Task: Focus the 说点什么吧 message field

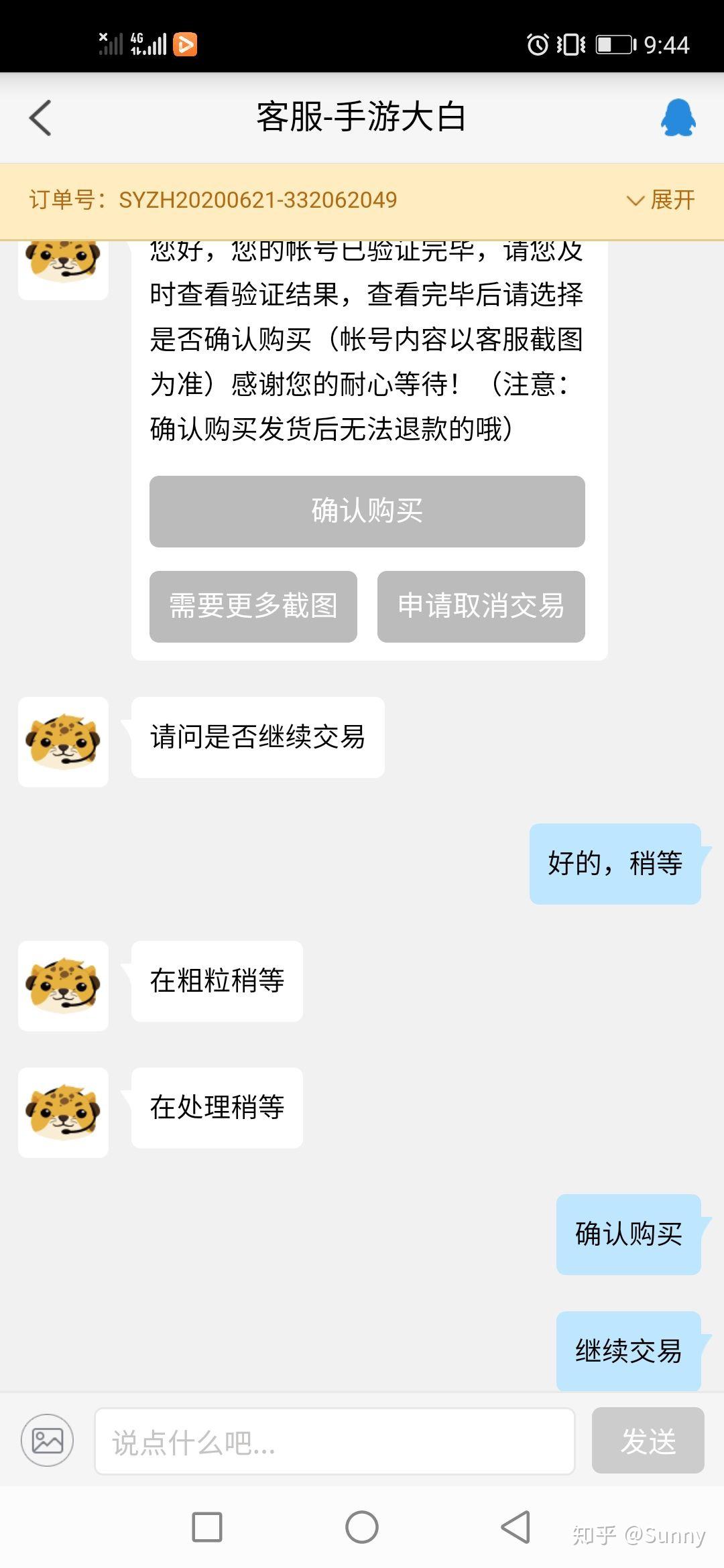Action: 335,1441
